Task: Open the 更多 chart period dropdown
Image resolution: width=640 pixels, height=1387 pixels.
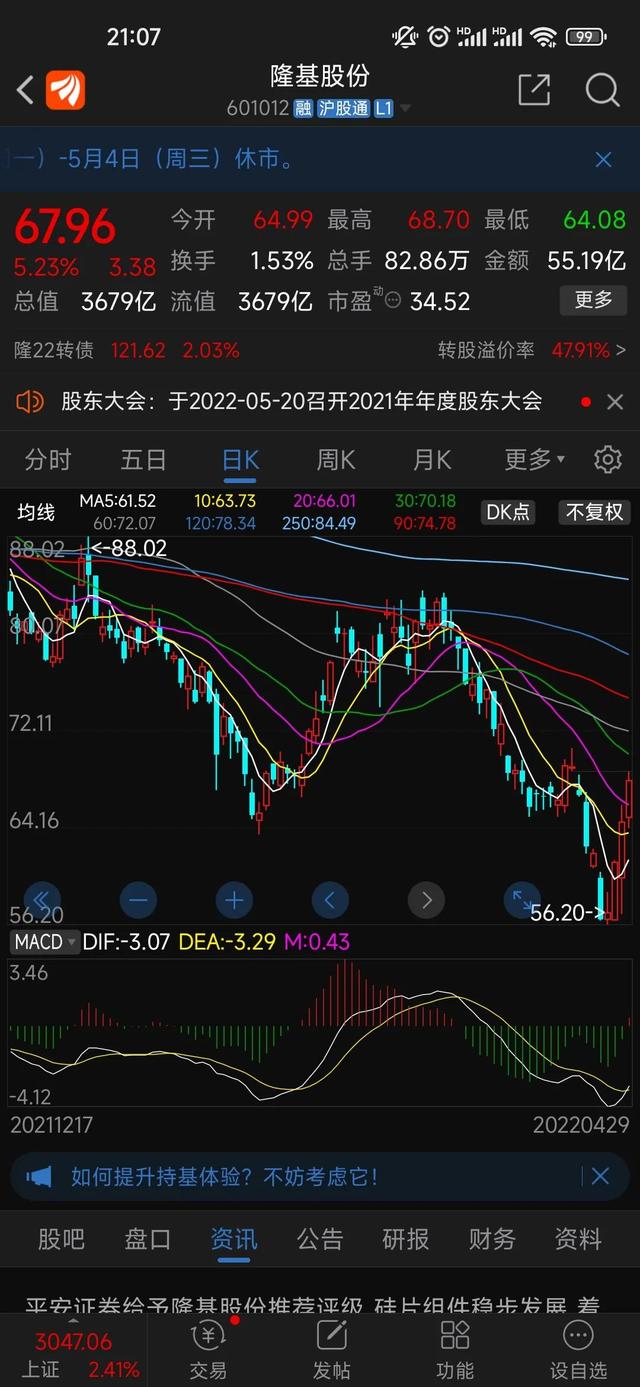Action: point(534,459)
